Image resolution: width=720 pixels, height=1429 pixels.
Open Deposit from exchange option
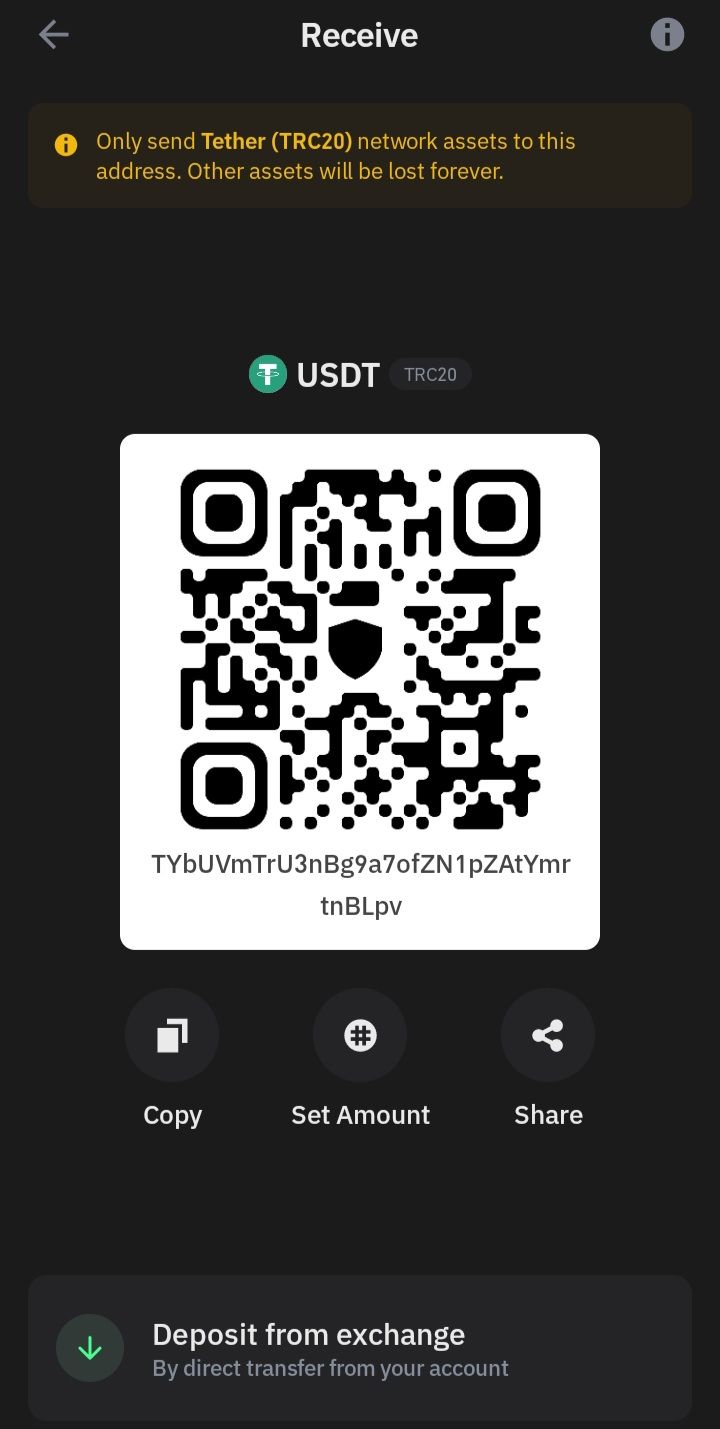tap(360, 1348)
